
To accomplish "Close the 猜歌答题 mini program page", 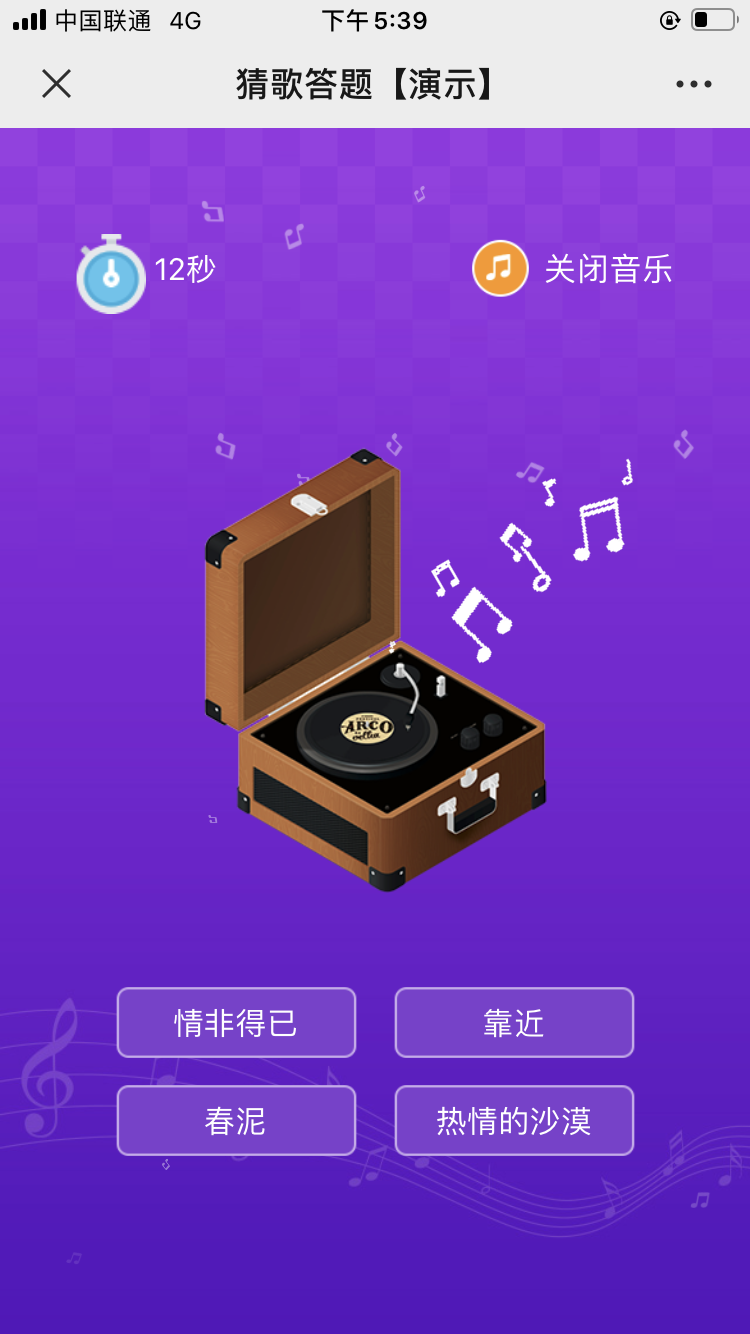I will [56, 84].
